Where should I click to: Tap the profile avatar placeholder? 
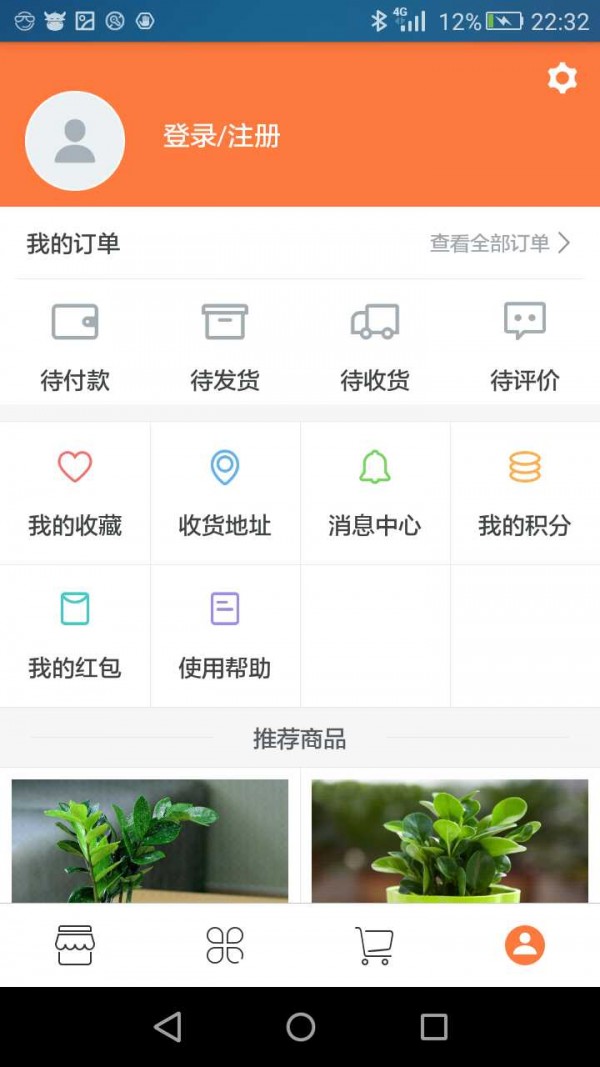tap(75, 141)
